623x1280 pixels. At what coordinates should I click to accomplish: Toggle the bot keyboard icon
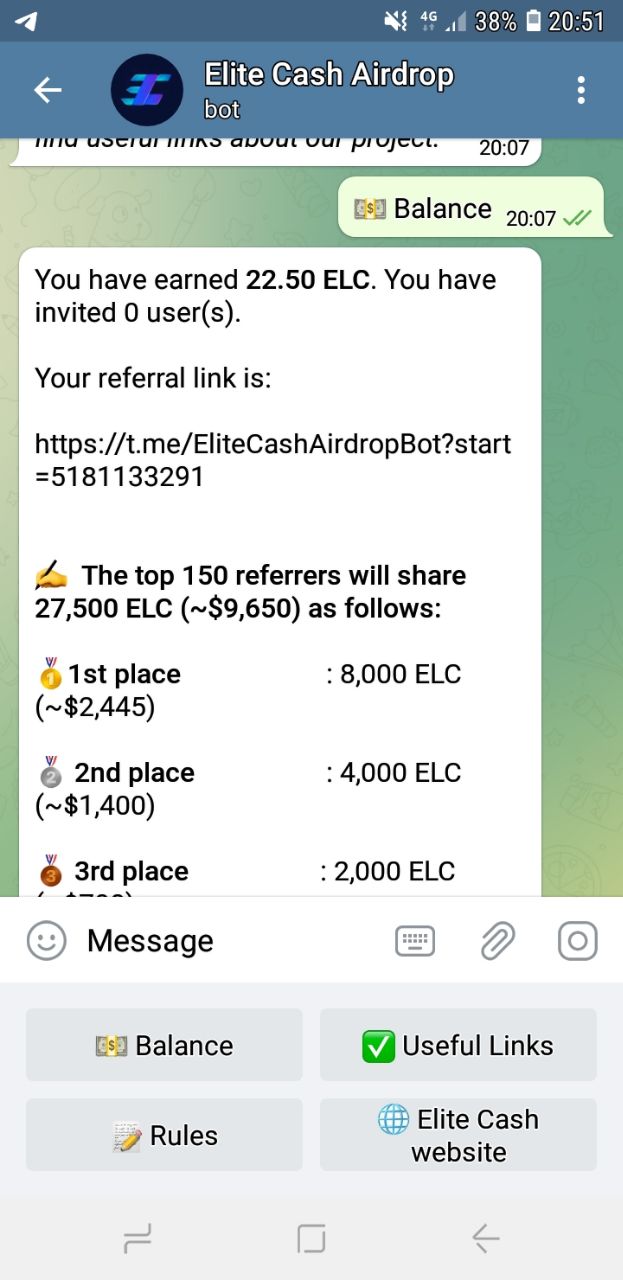415,941
